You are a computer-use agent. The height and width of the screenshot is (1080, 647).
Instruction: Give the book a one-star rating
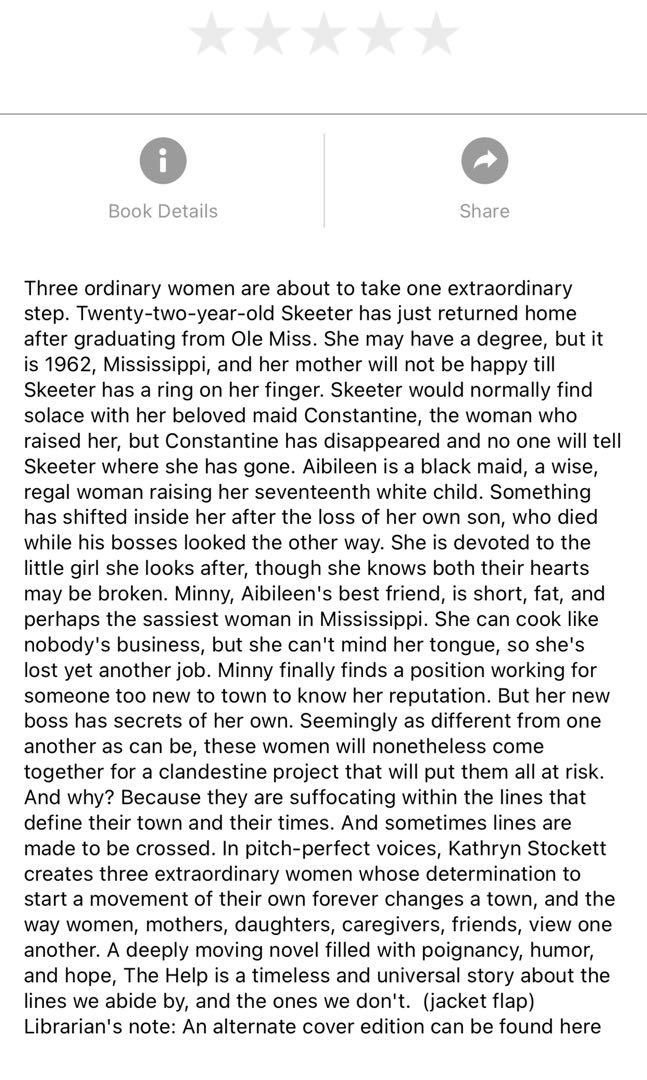tap(210, 35)
